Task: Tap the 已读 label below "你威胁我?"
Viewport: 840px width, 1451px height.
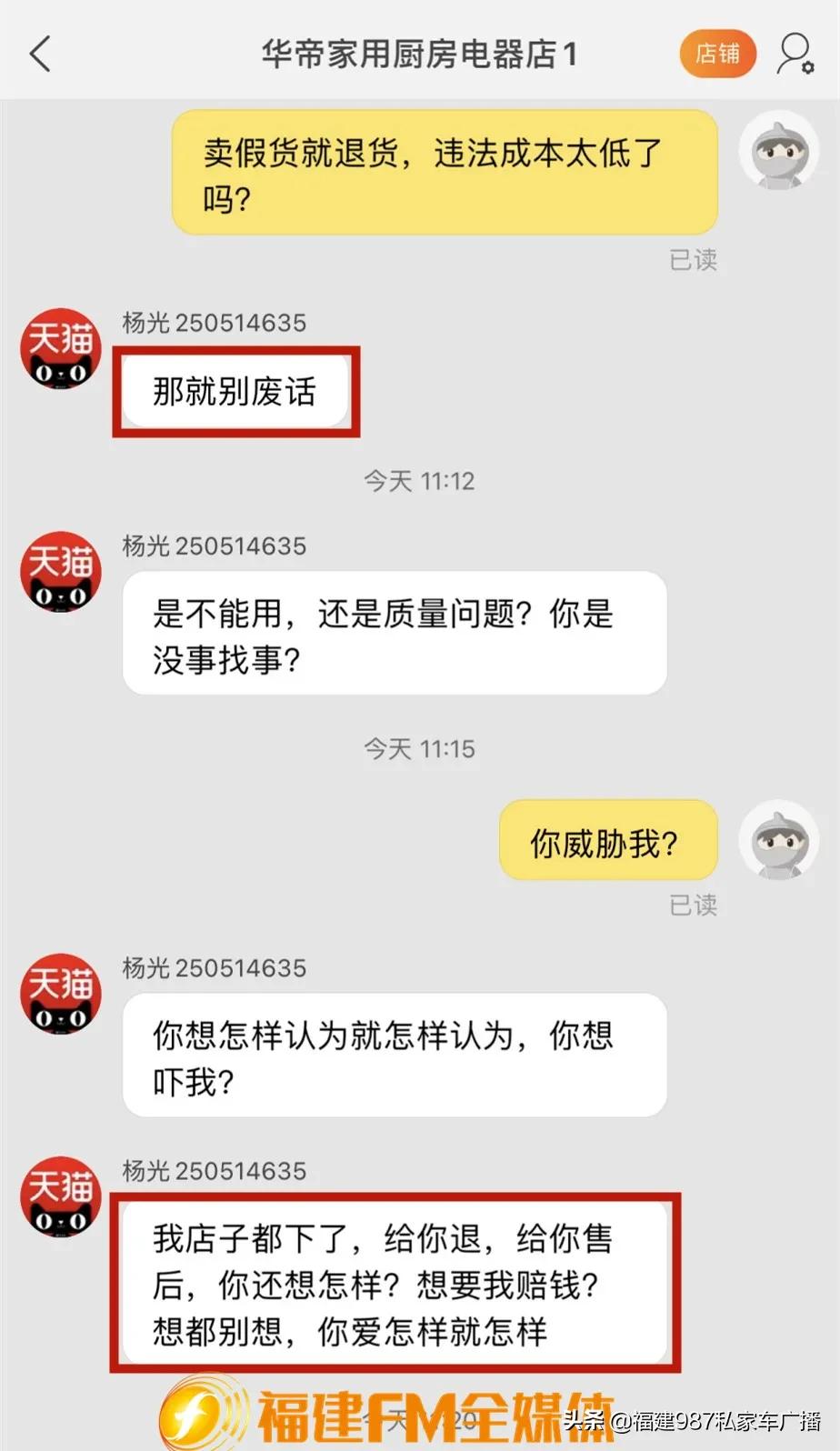Action: [x=693, y=906]
